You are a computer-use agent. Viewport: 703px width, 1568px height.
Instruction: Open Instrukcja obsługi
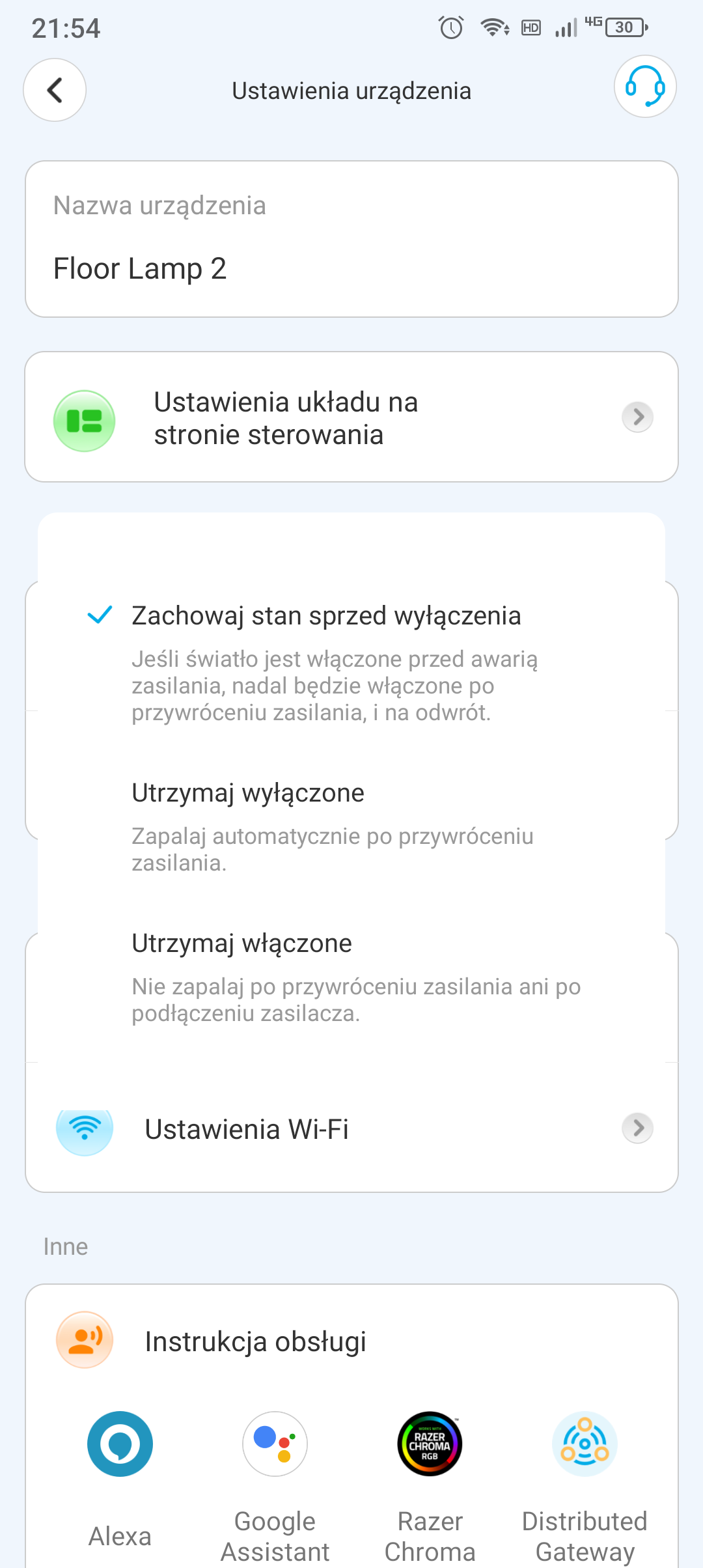351,1341
